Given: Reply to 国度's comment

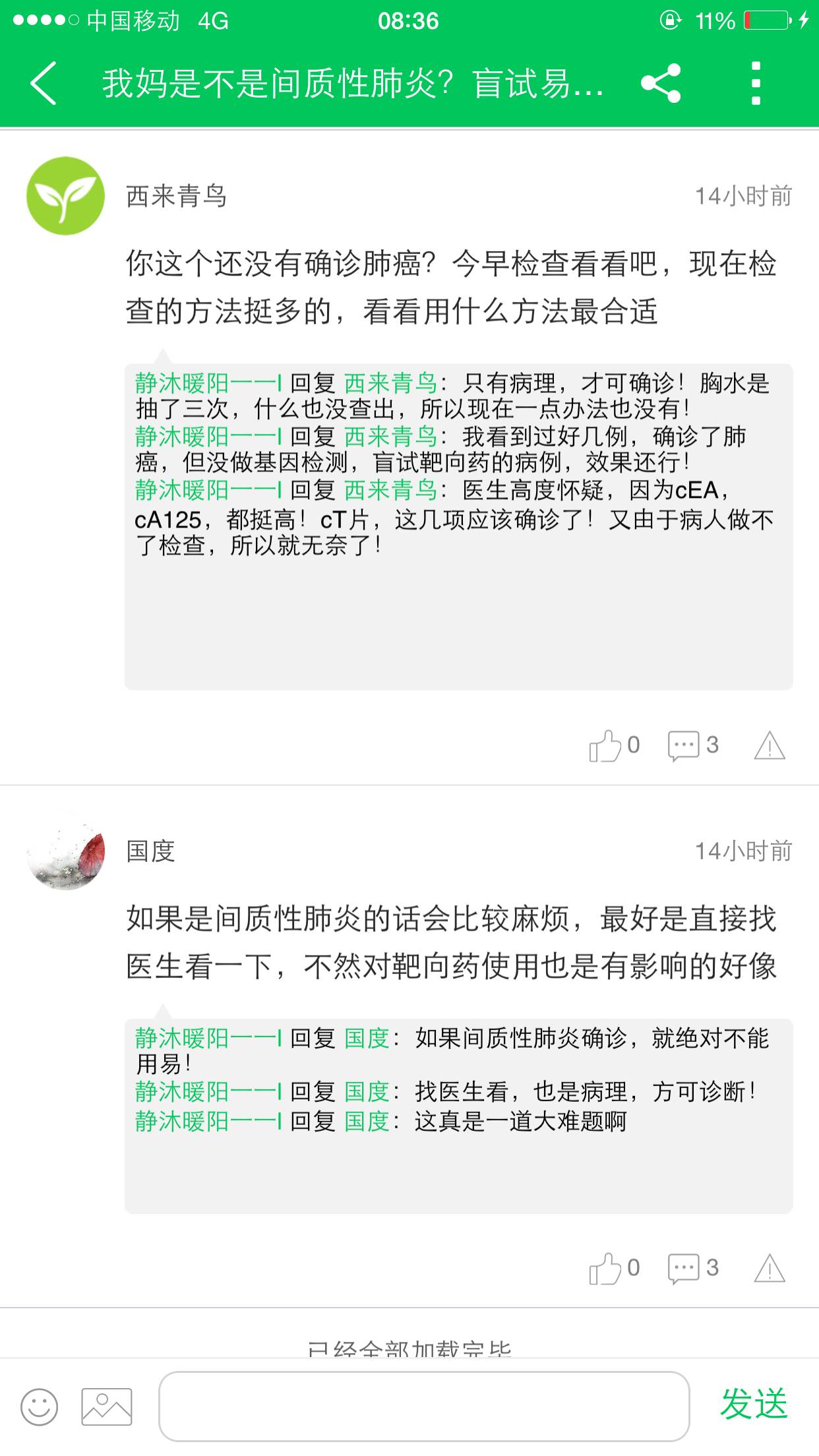Looking at the screenshot, I should point(684,1269).
